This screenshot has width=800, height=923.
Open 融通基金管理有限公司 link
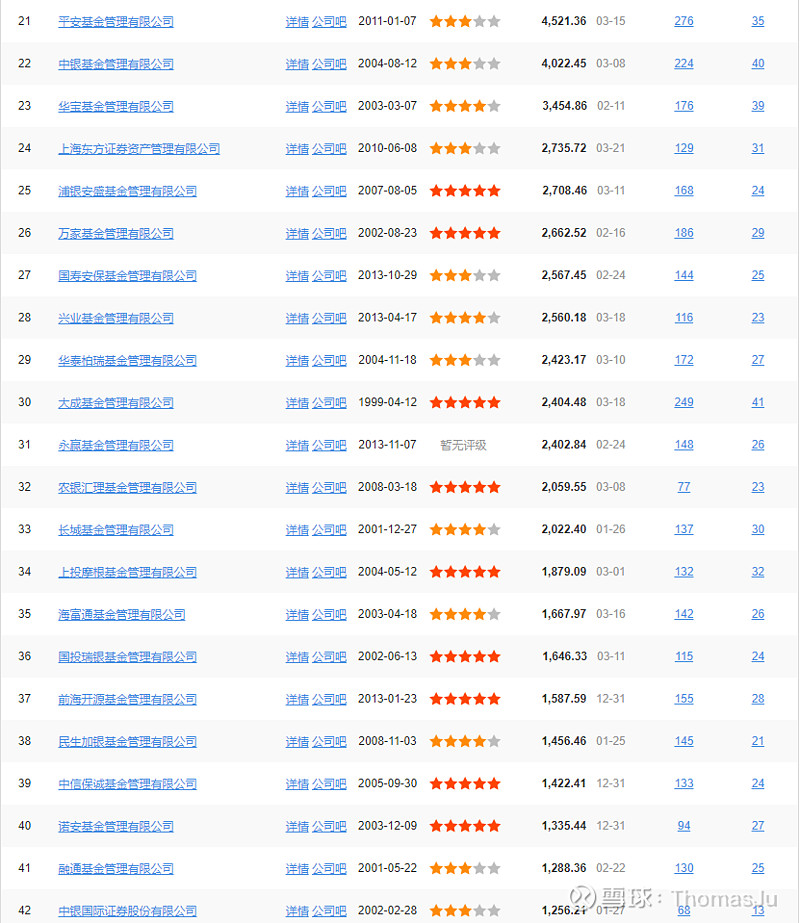click(115, 868)
